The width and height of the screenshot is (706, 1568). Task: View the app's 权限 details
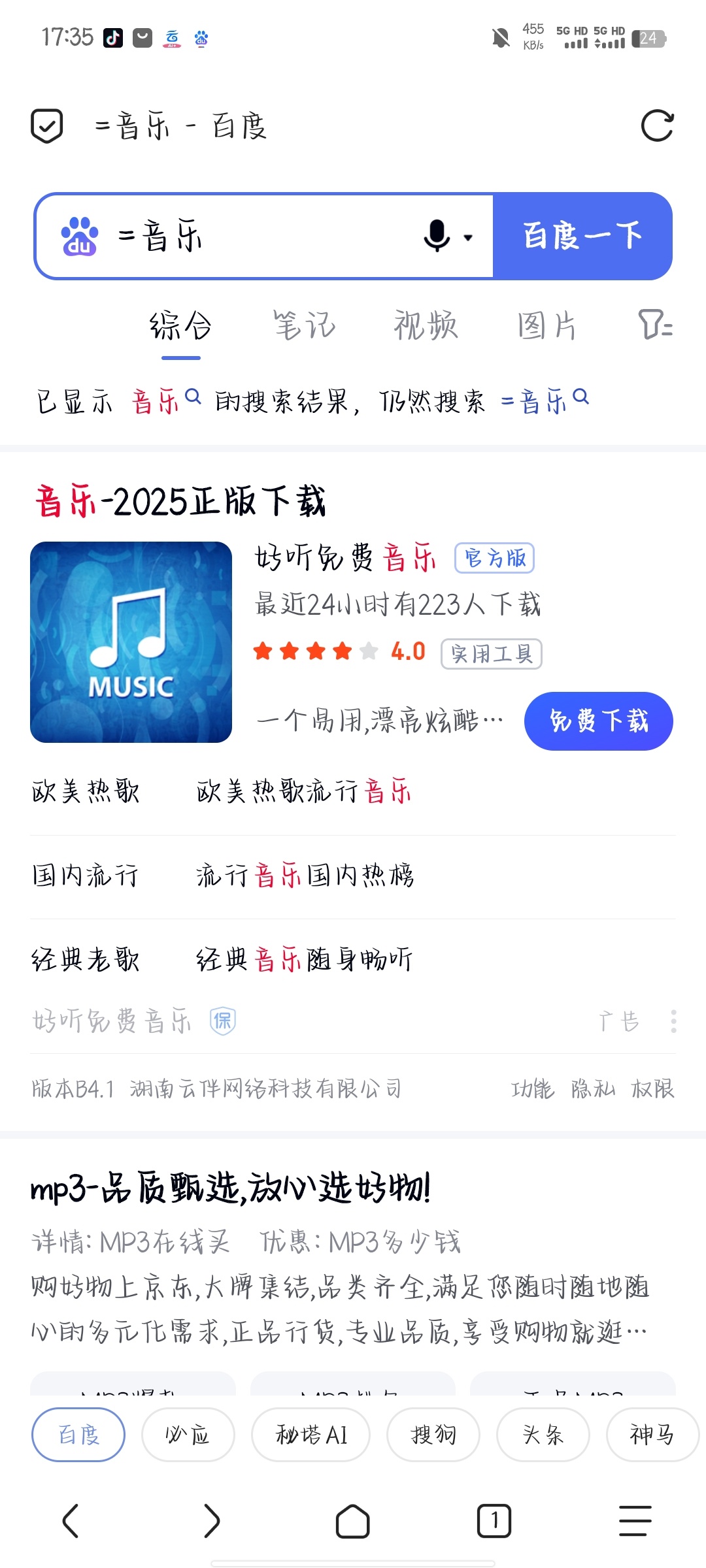pos(652,1088)
